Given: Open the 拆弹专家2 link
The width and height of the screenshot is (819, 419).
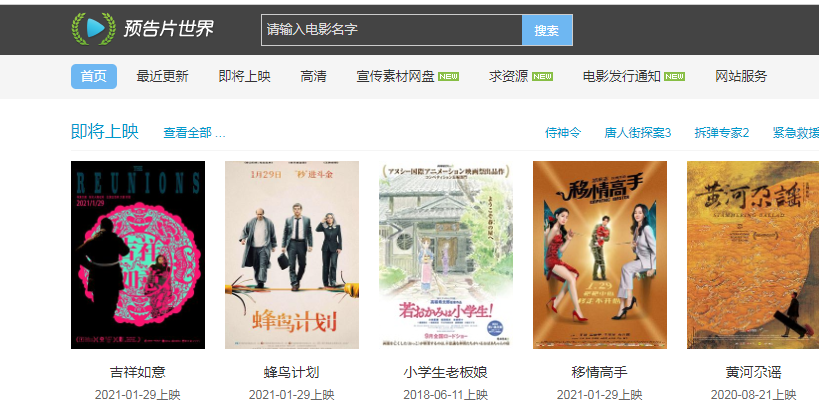Looking at the screenshot, I should [722, 133].
